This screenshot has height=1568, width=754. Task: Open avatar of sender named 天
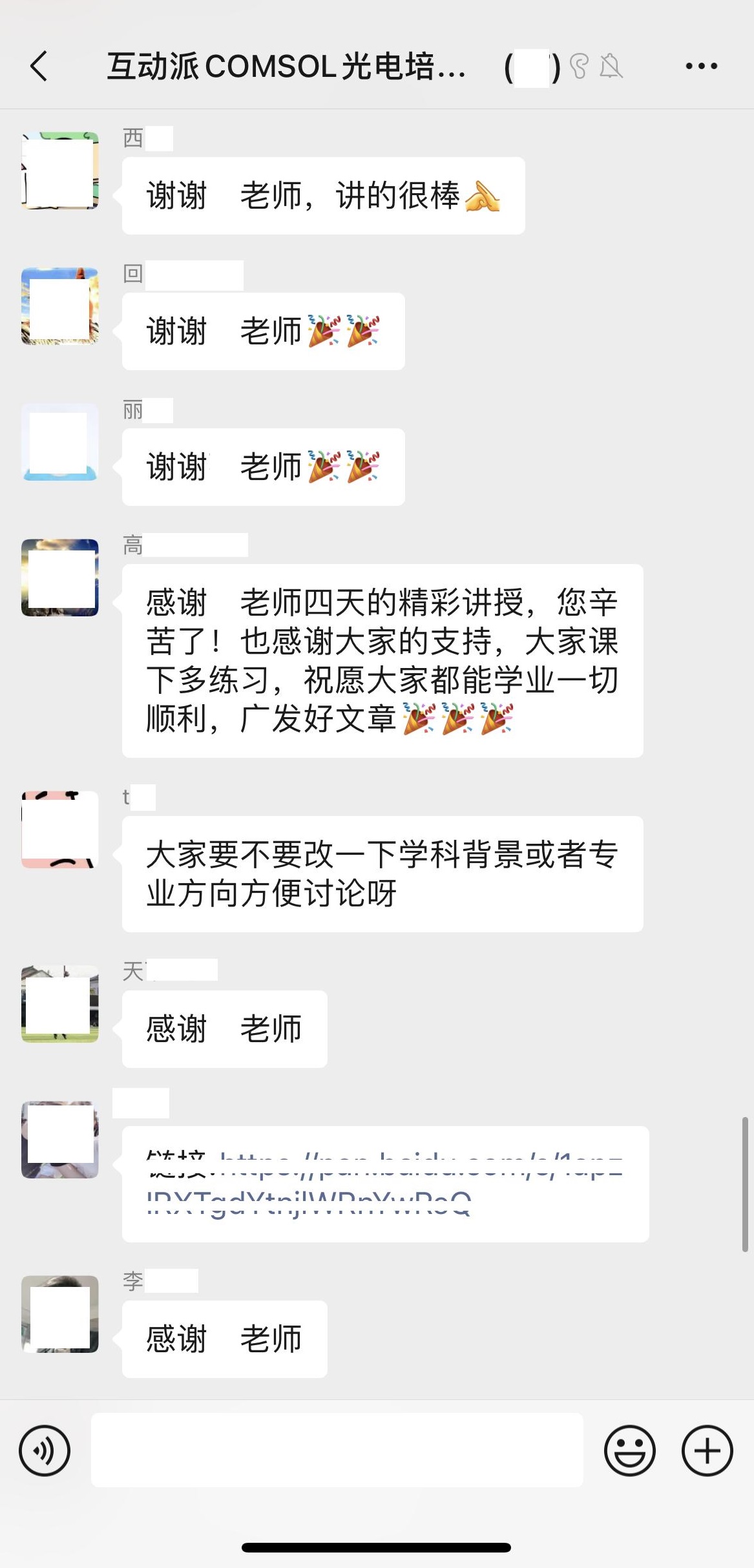tap(60, 1003)
